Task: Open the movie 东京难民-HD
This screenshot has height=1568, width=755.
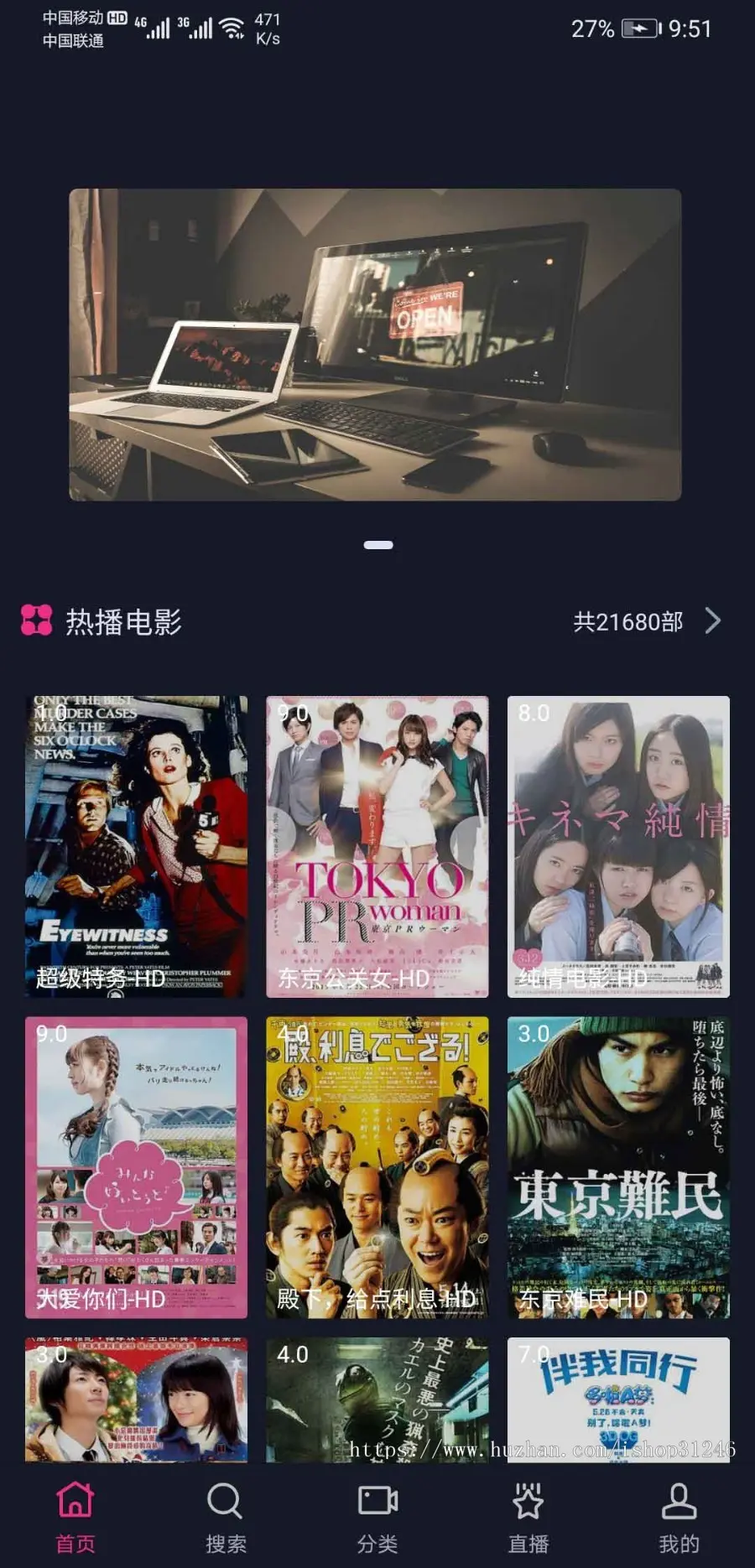Action: tap(618, 1167)
